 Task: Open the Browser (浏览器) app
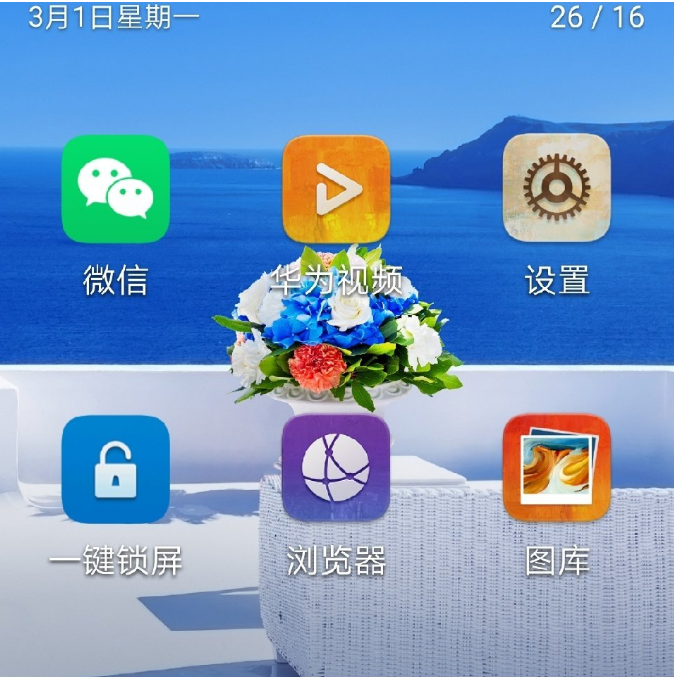(x=336, y=469)
